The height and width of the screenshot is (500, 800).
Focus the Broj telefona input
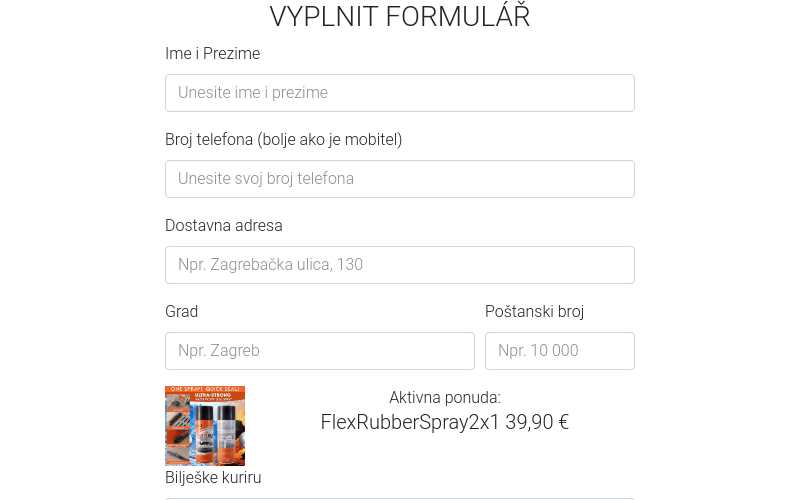point(399,179)
